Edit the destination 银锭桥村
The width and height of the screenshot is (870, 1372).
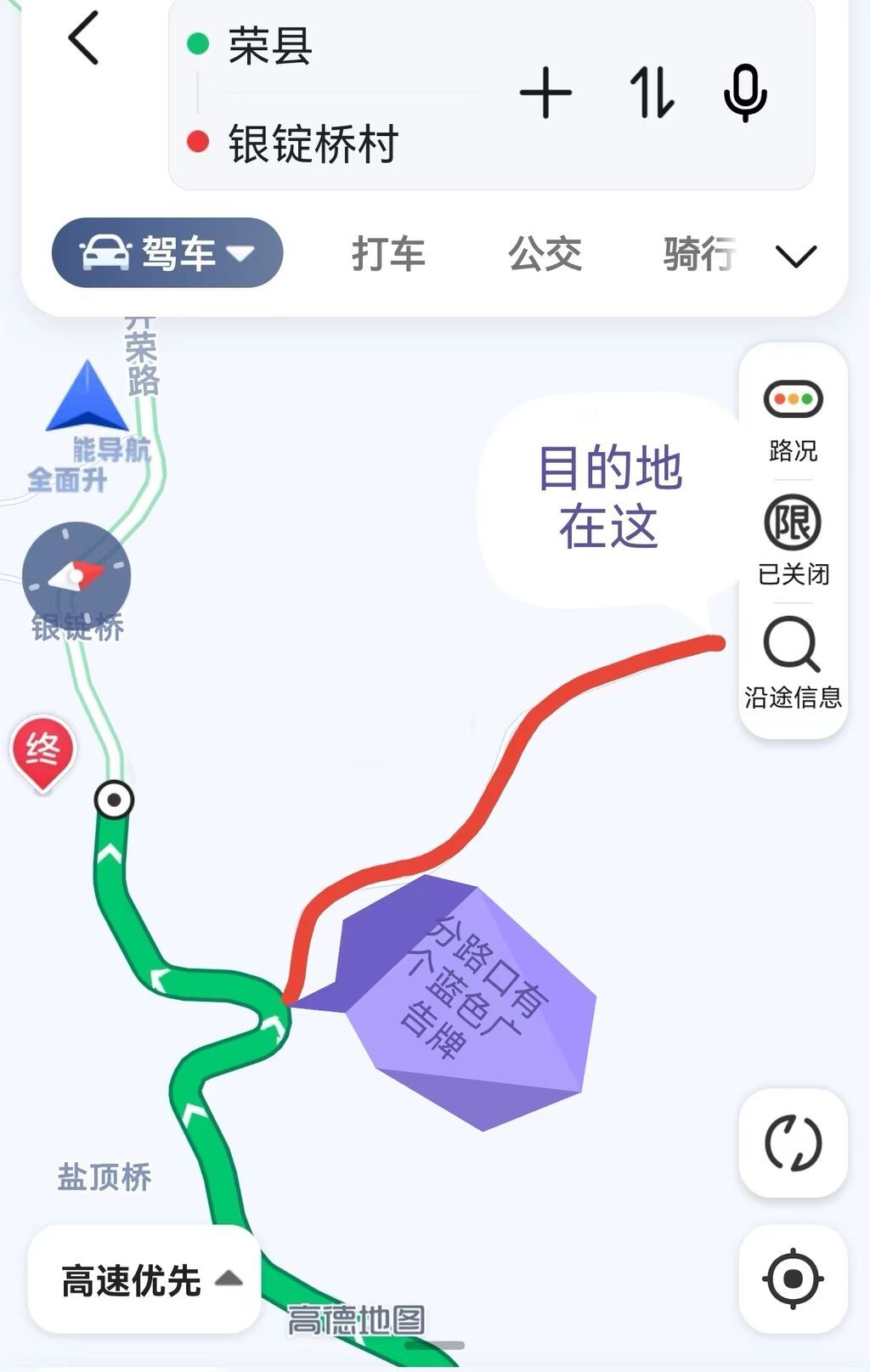(313, 143)
